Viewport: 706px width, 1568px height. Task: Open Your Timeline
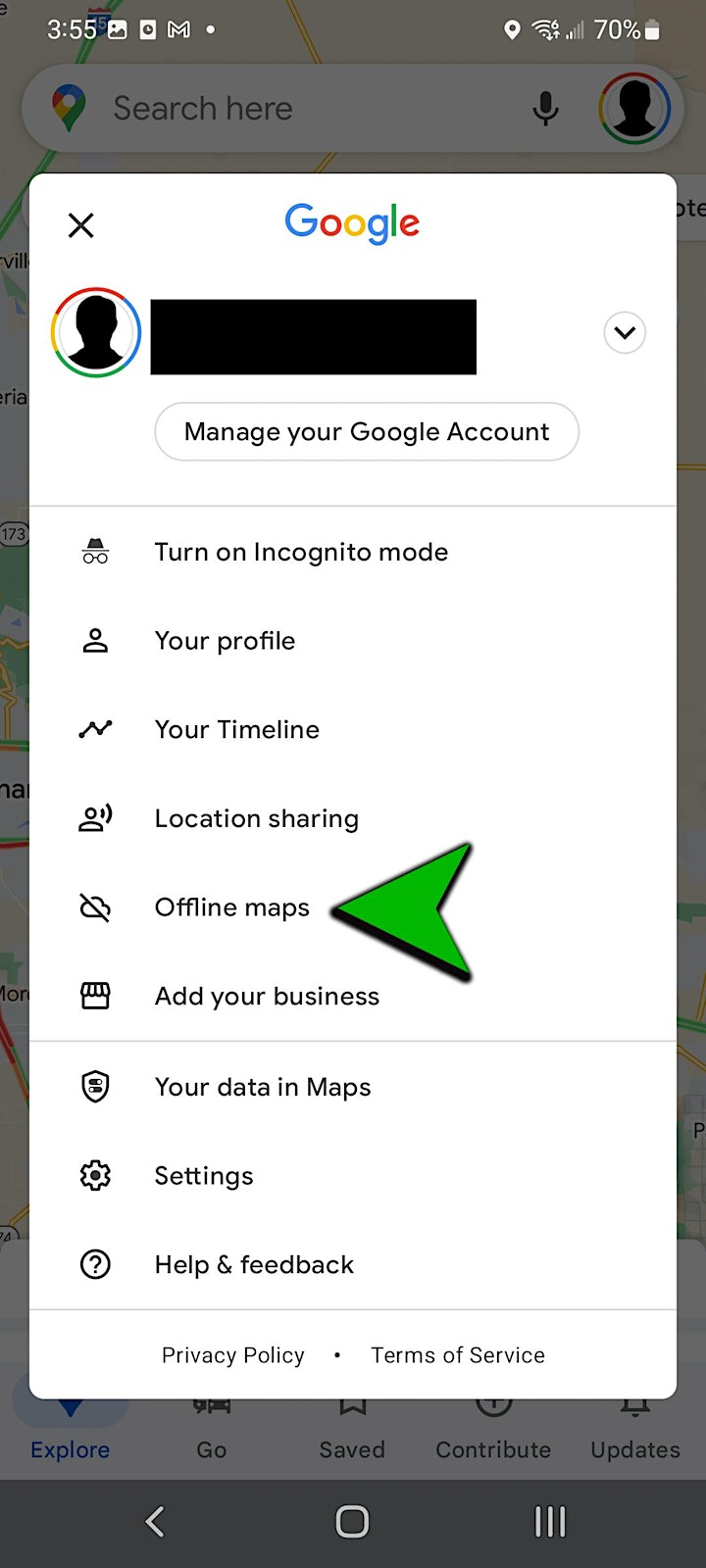[353, 729]
